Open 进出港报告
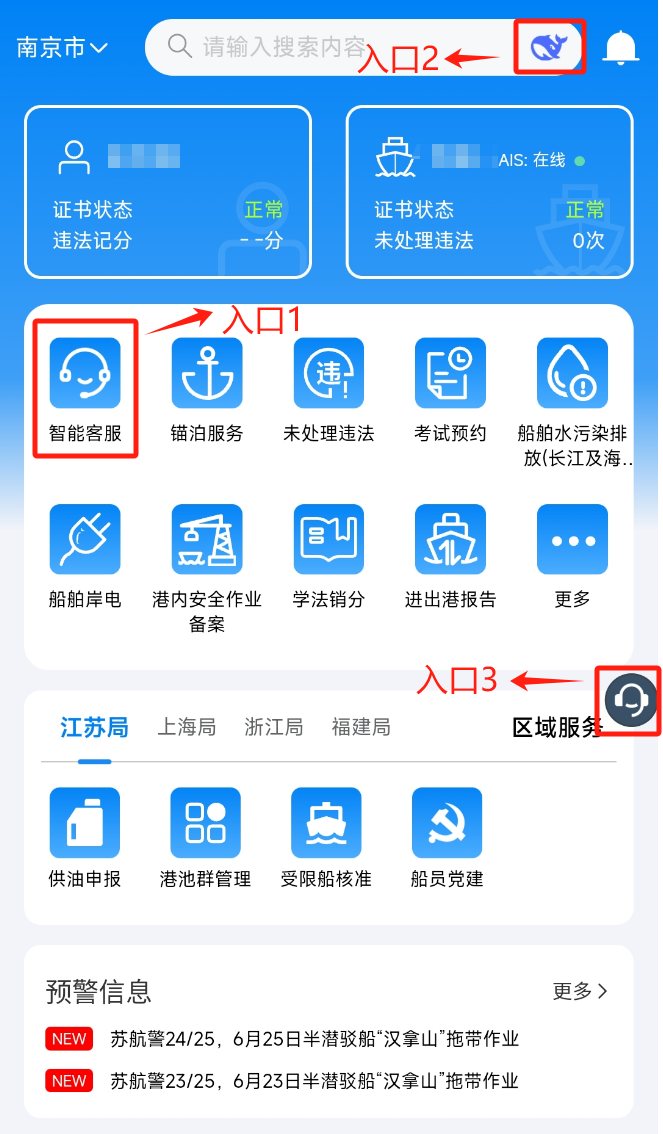 click(x=450, y=553)
